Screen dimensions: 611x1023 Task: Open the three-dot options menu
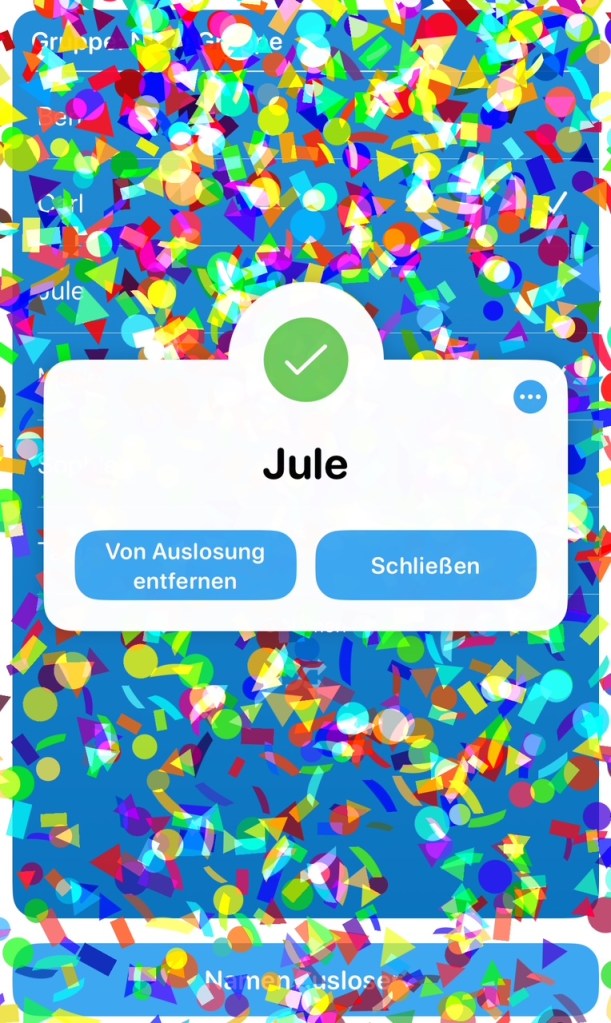tap(530, 397)
